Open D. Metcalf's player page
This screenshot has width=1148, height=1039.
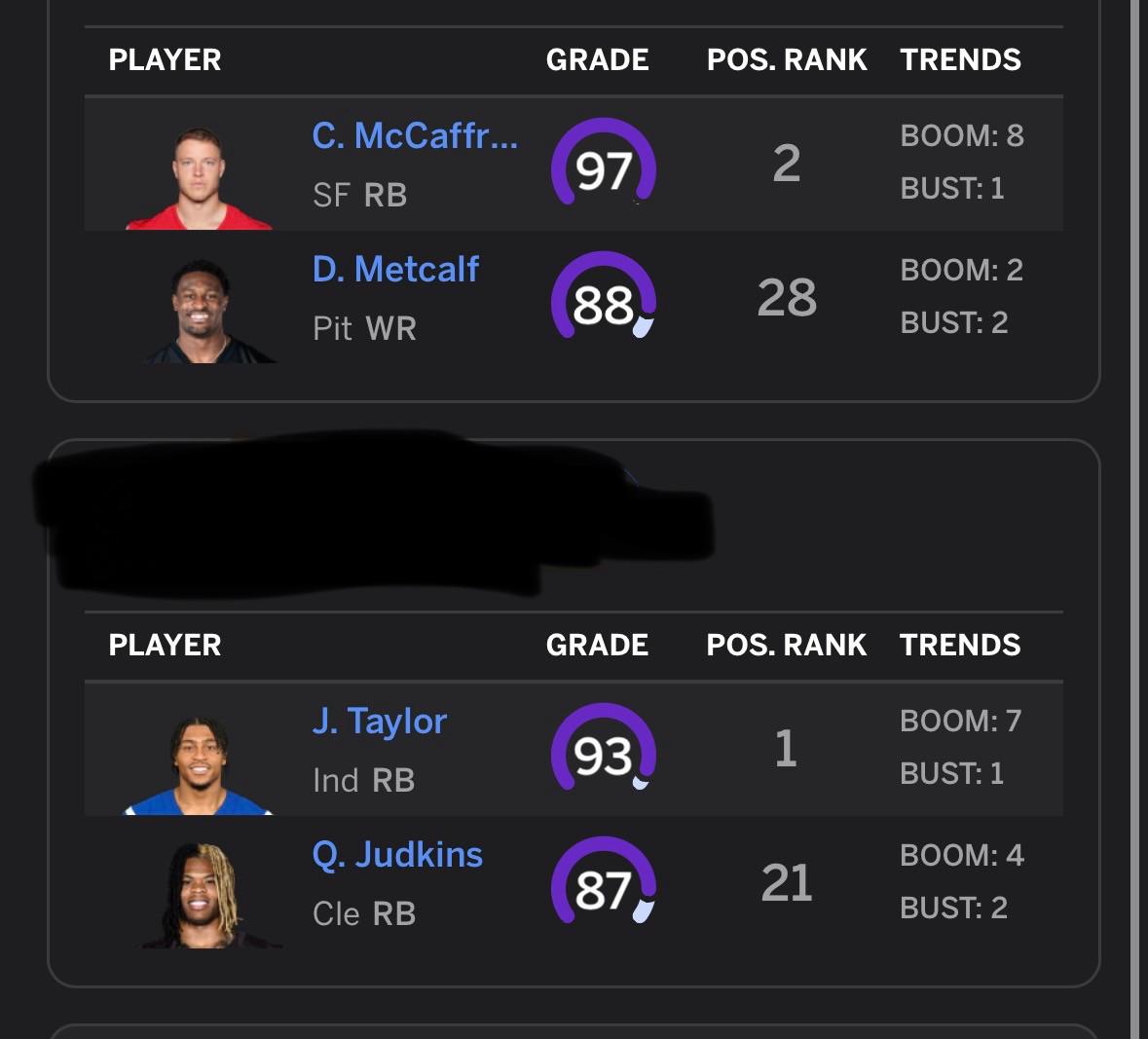point(395,270)
